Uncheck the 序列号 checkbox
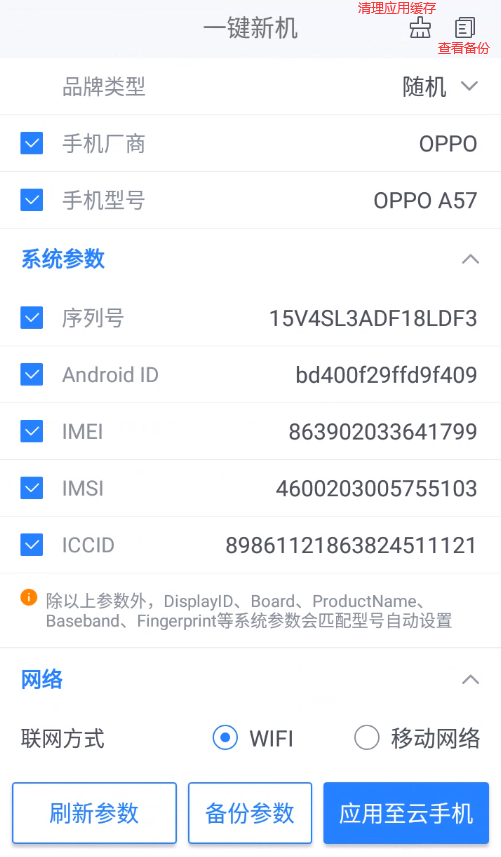Image resolution: width=501 pixels, height=857 pixels. click(32, 318)
